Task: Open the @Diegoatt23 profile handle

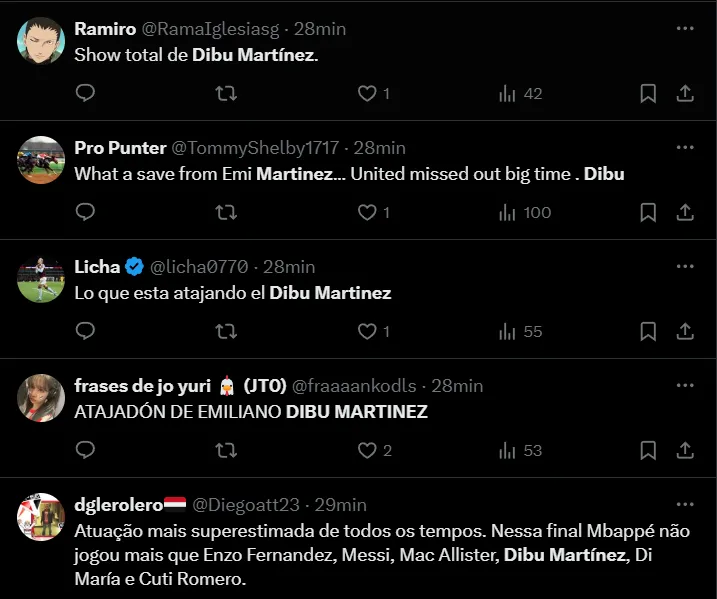Action: (x=244, y=504)
